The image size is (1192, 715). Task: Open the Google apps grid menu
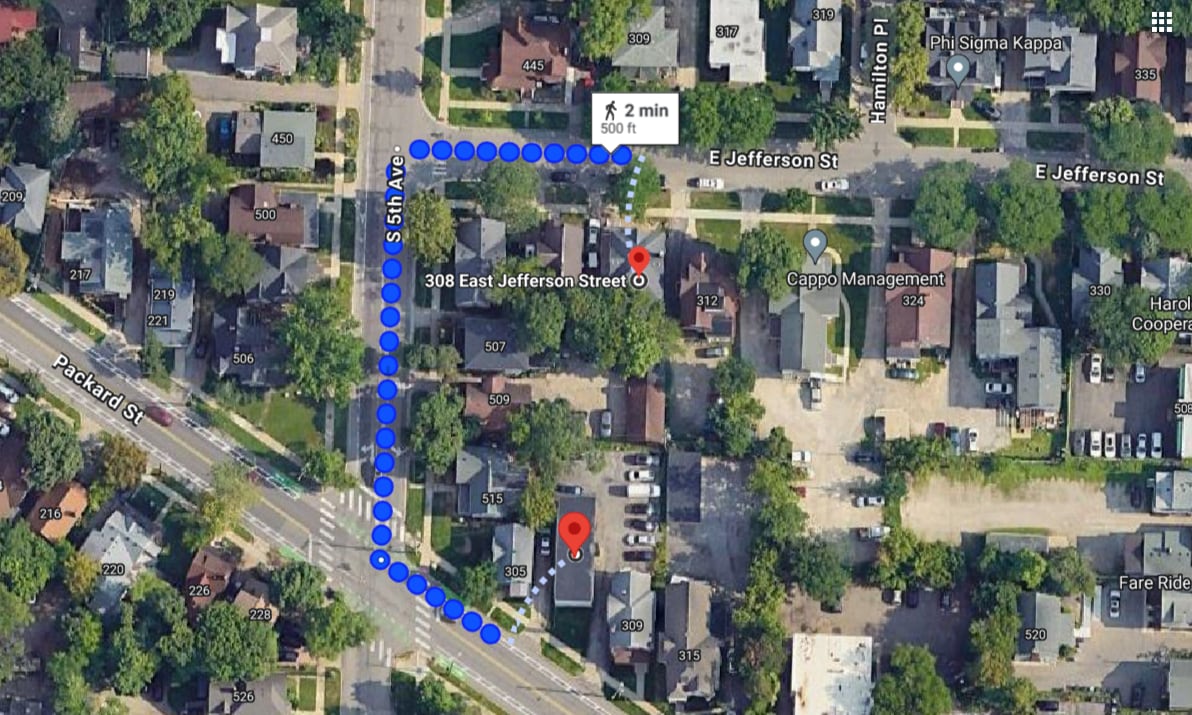point(1161,22)
